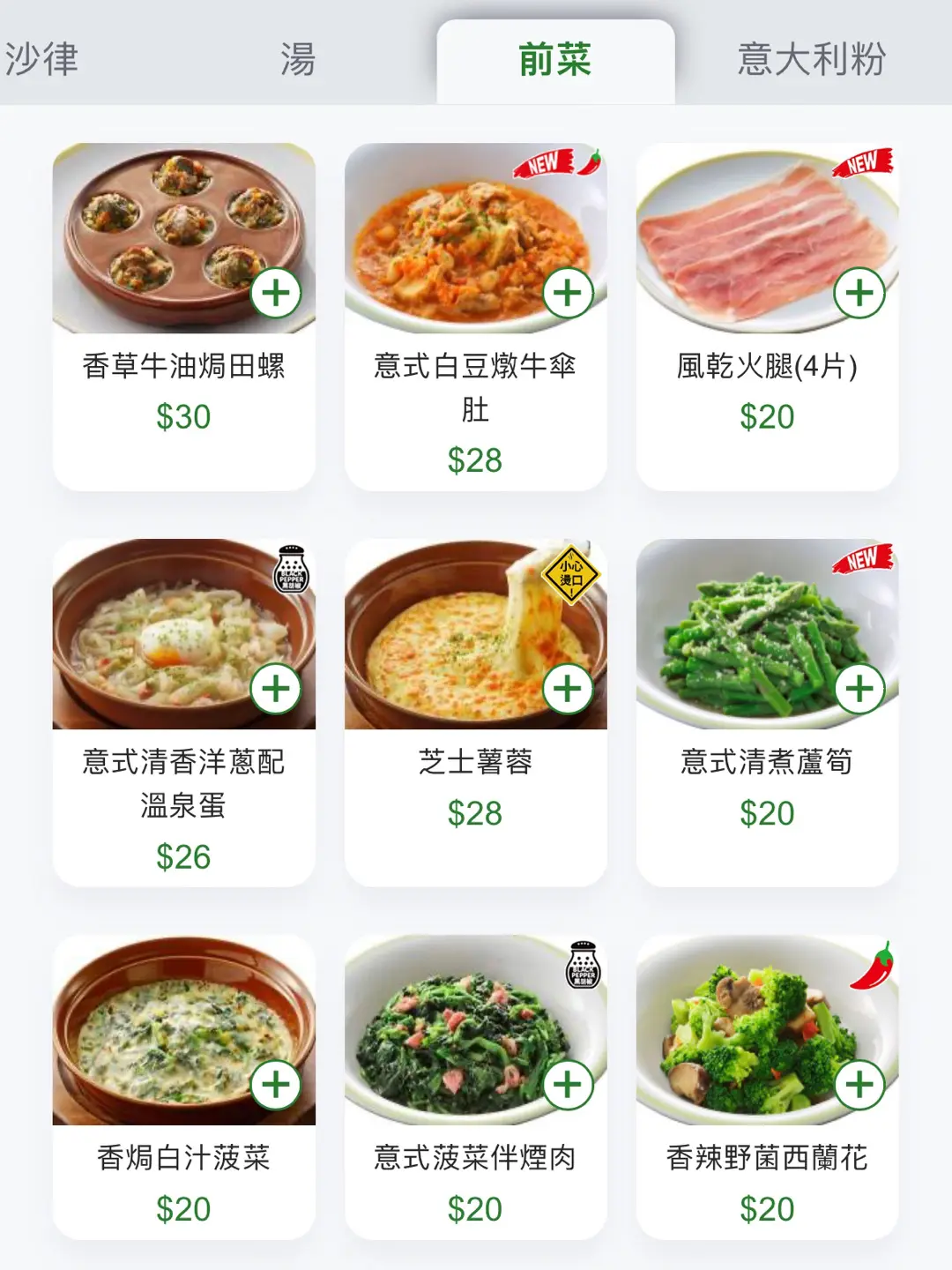Add 意式清煮蘆筍 to the order
The width and height of the screenshot is (952, 1270).
(859, 689)
